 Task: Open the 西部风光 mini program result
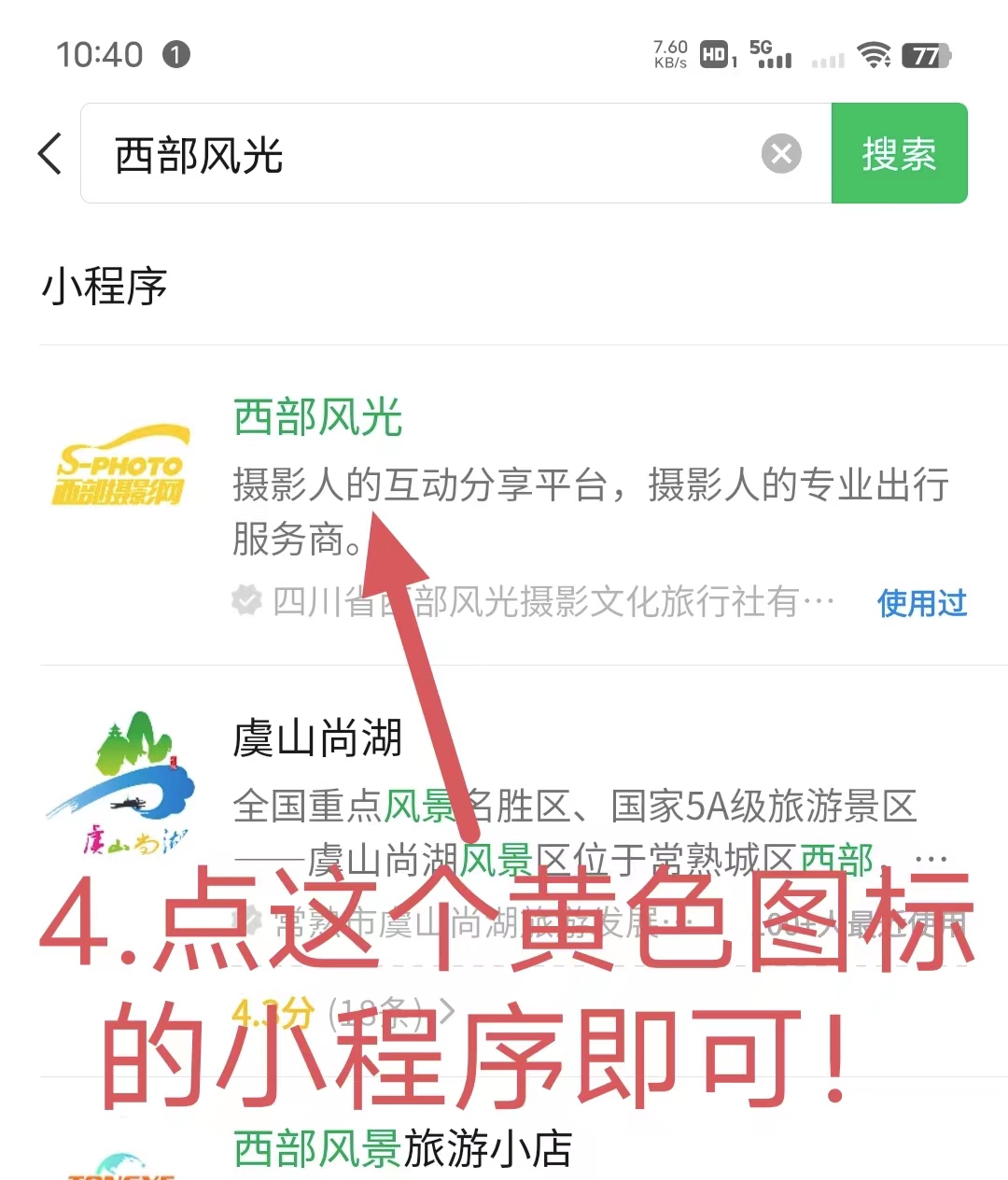(317, 417)
